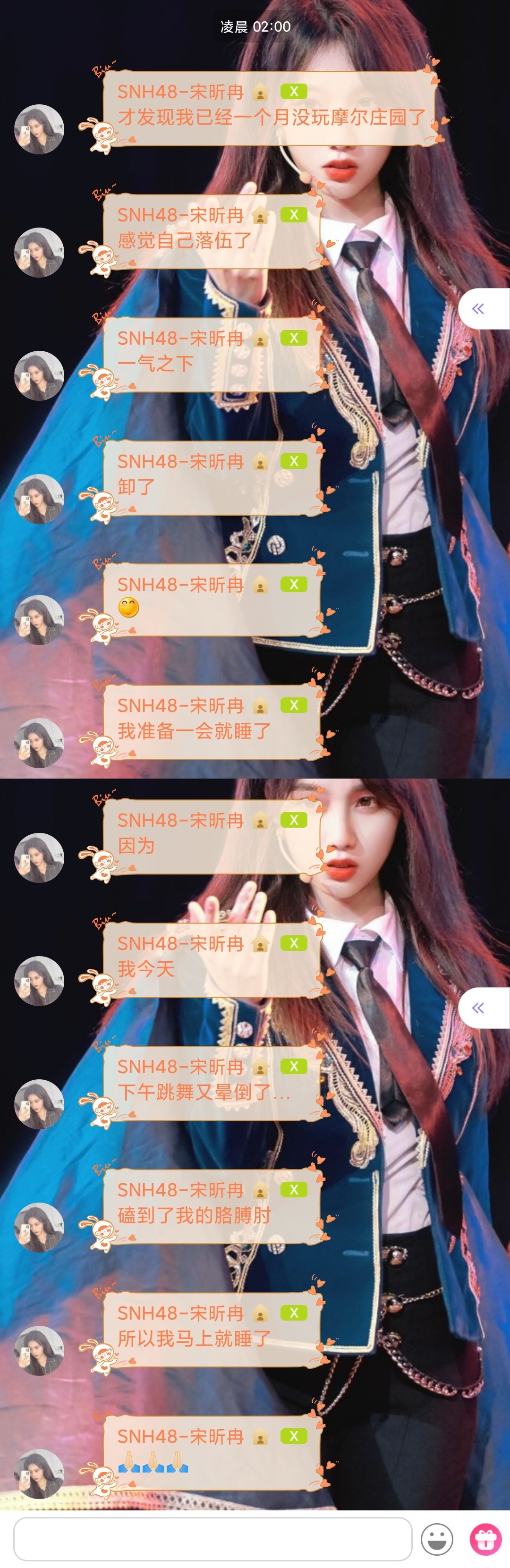Open avatar next to 我准备一会就睡了 message
This screenshot has width=510, height=1568.
(x=39, y=743)
